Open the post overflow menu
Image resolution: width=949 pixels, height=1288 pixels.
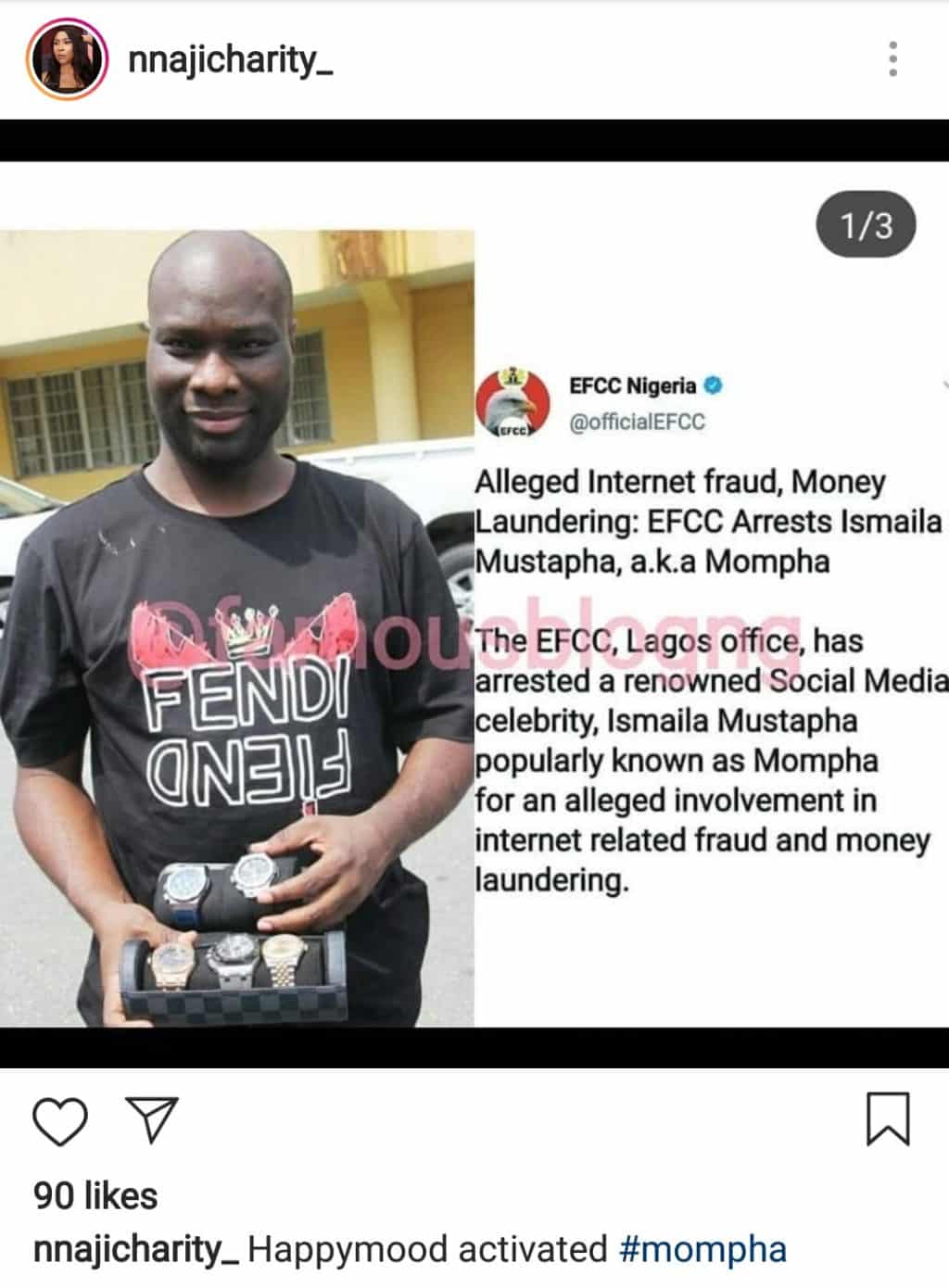coord(892,59)
